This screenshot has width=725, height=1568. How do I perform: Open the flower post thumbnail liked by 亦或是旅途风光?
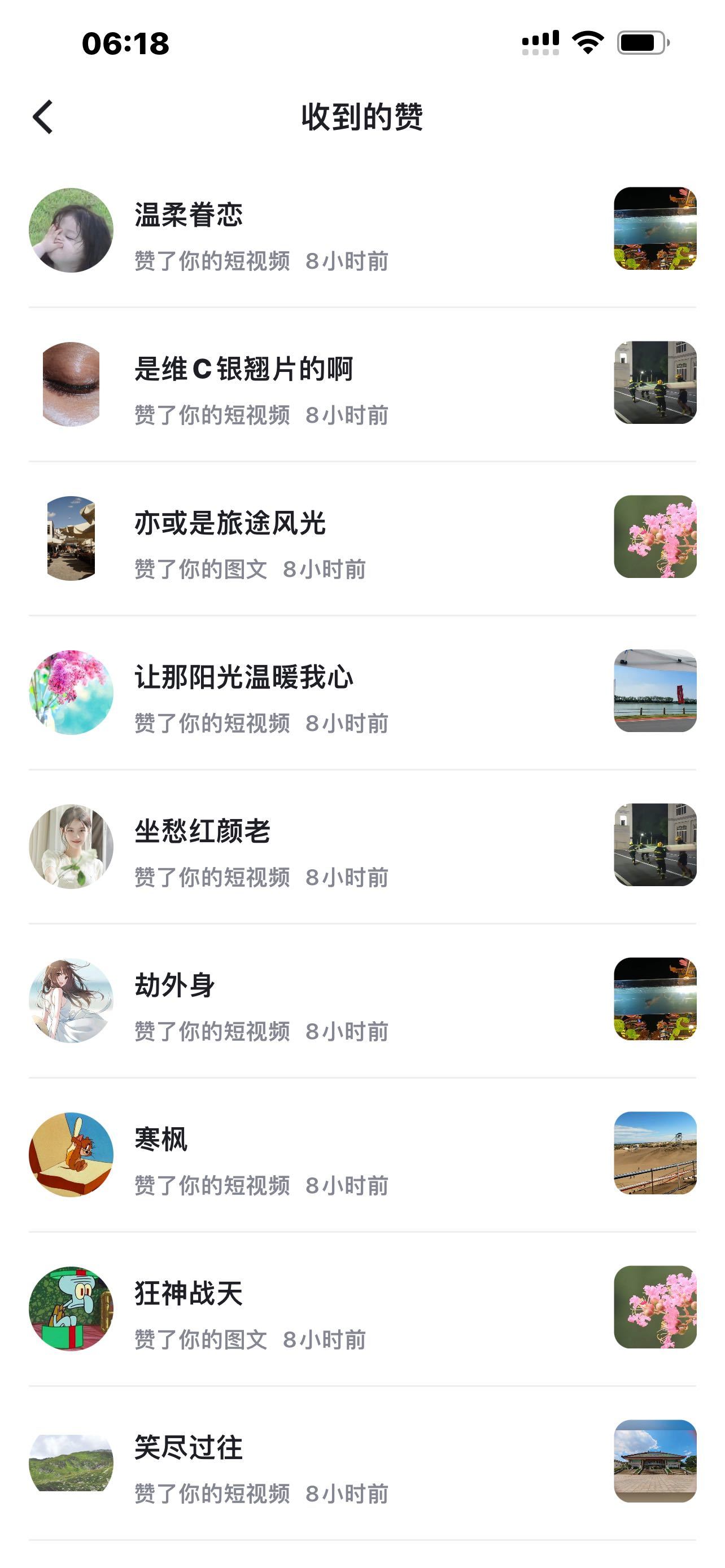[654, 537]
